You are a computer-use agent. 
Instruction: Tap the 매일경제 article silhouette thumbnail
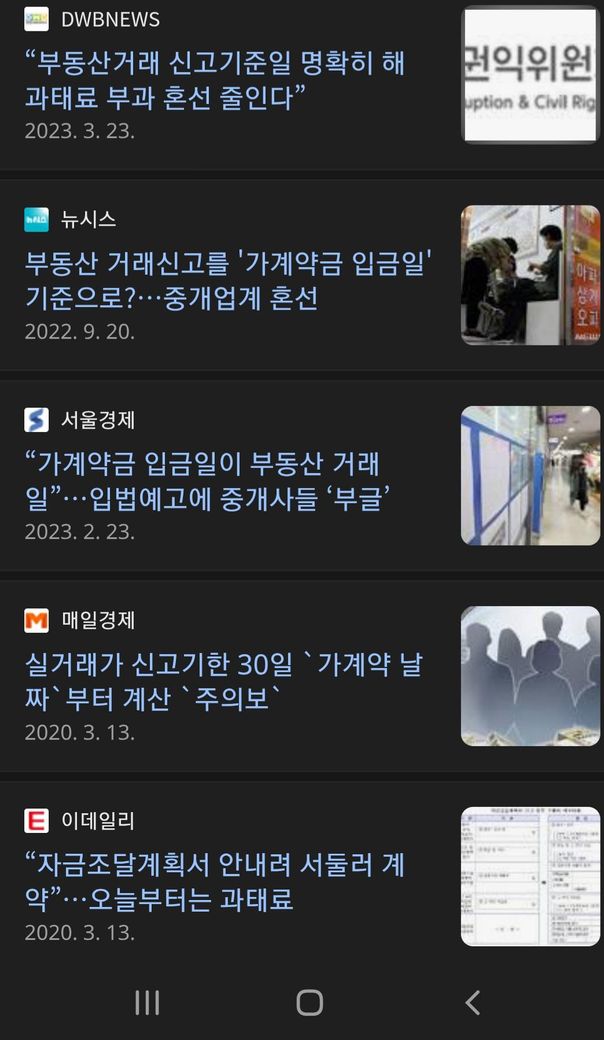pos(530,676)
